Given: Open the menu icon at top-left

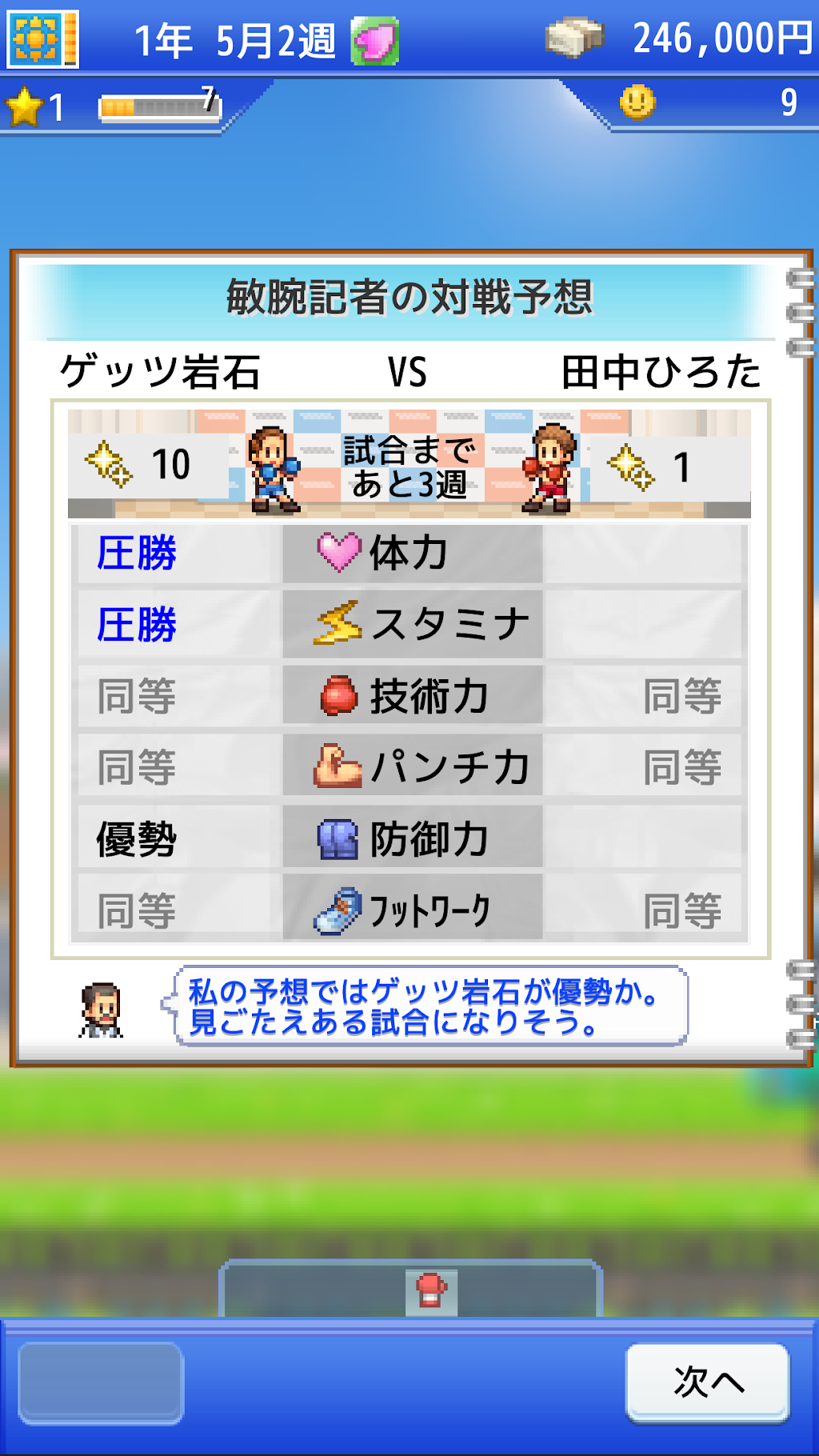Looking at the screenshot, I should (42, 38).
